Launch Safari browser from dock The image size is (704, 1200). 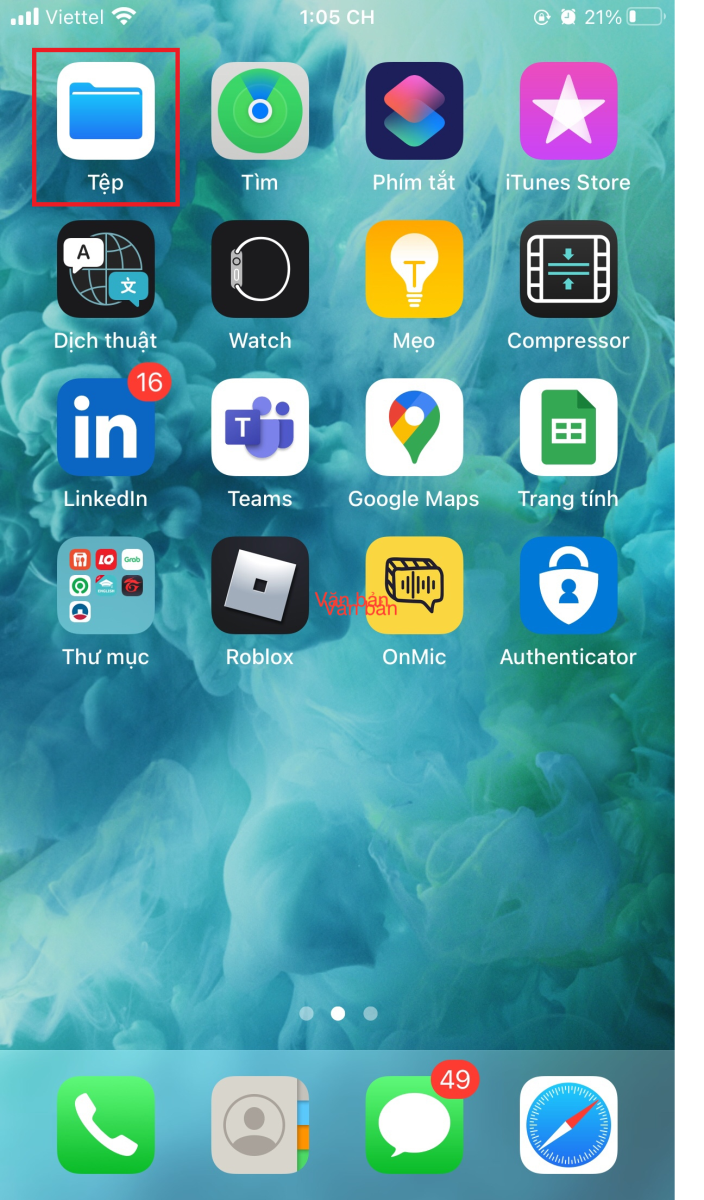[x=568, y=1124]
